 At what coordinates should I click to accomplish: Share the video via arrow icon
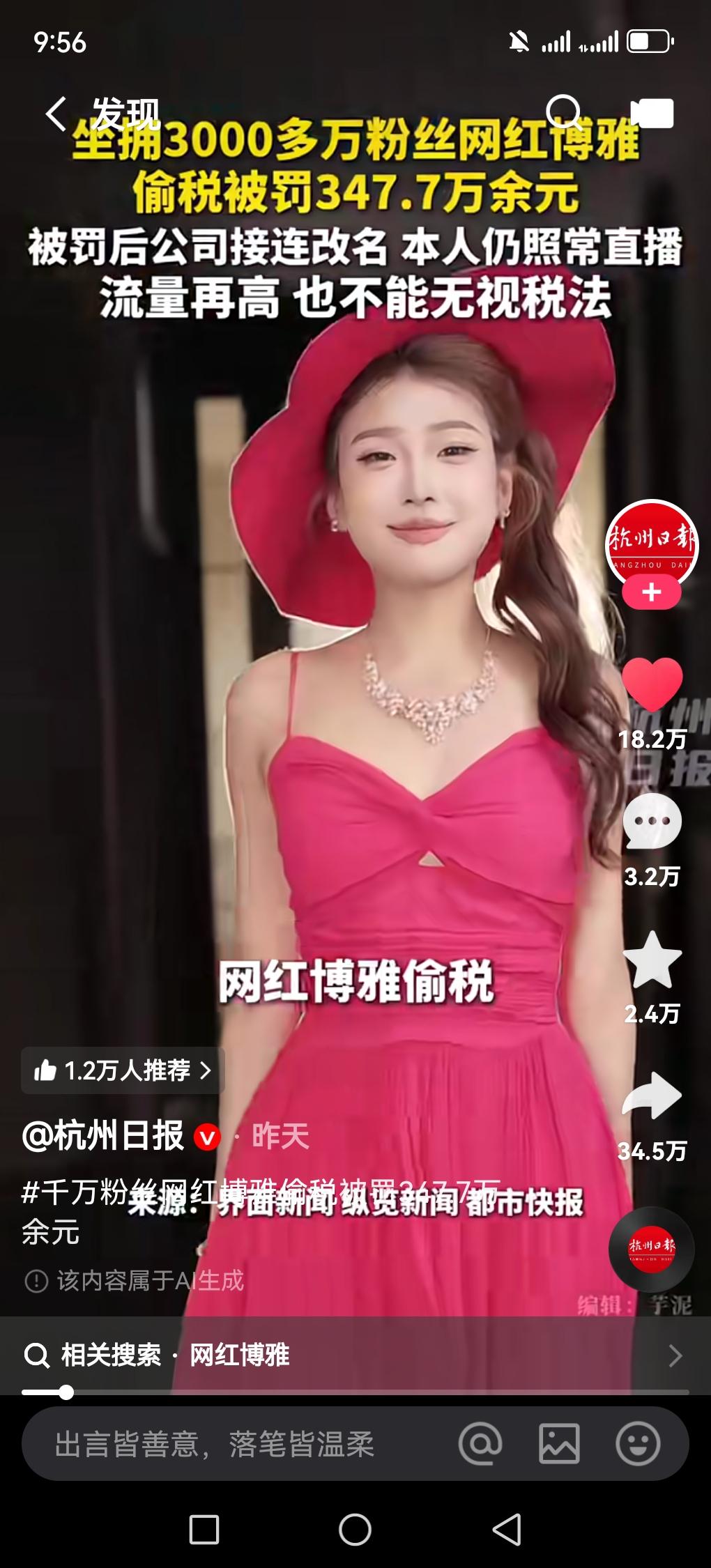(x=652, y=1095)
